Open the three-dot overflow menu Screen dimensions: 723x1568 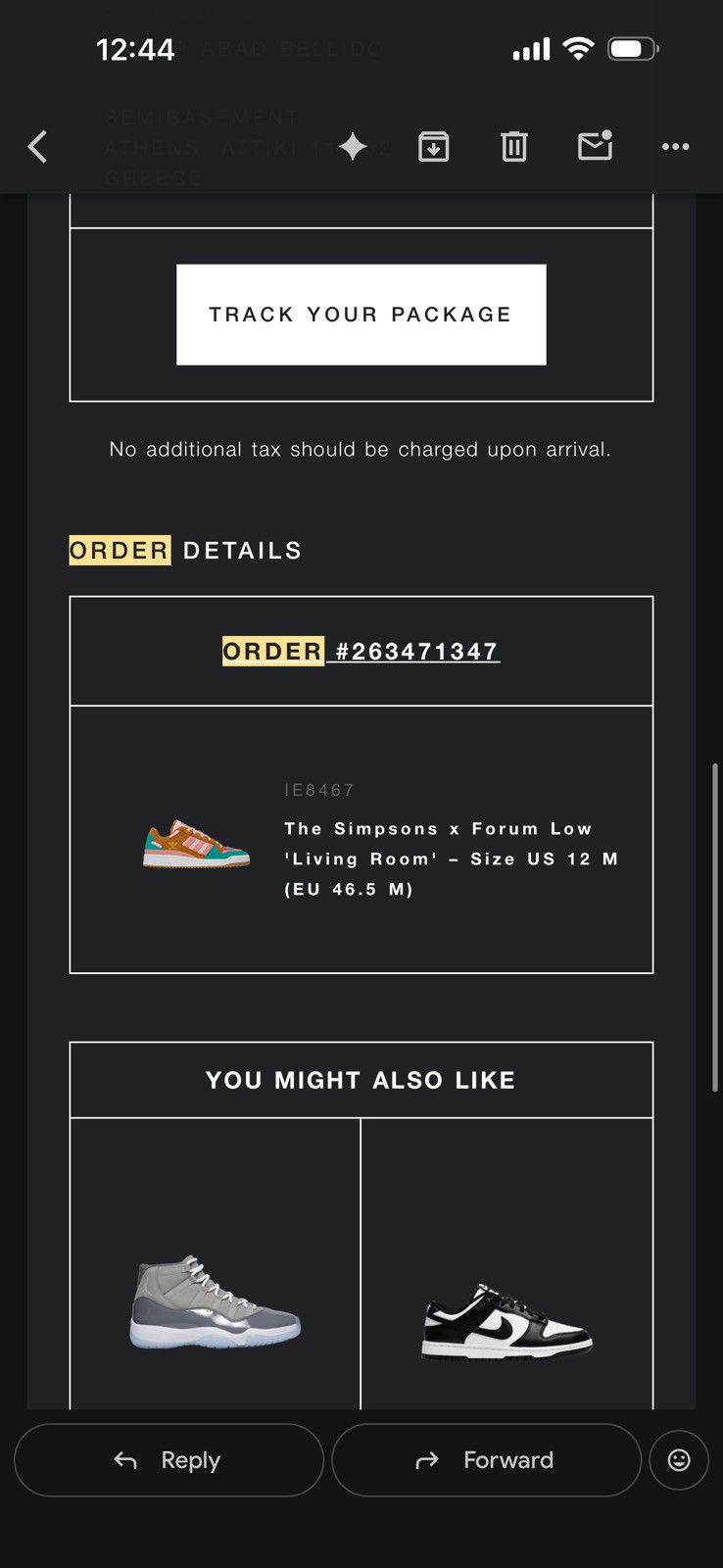tap(676, 147)
